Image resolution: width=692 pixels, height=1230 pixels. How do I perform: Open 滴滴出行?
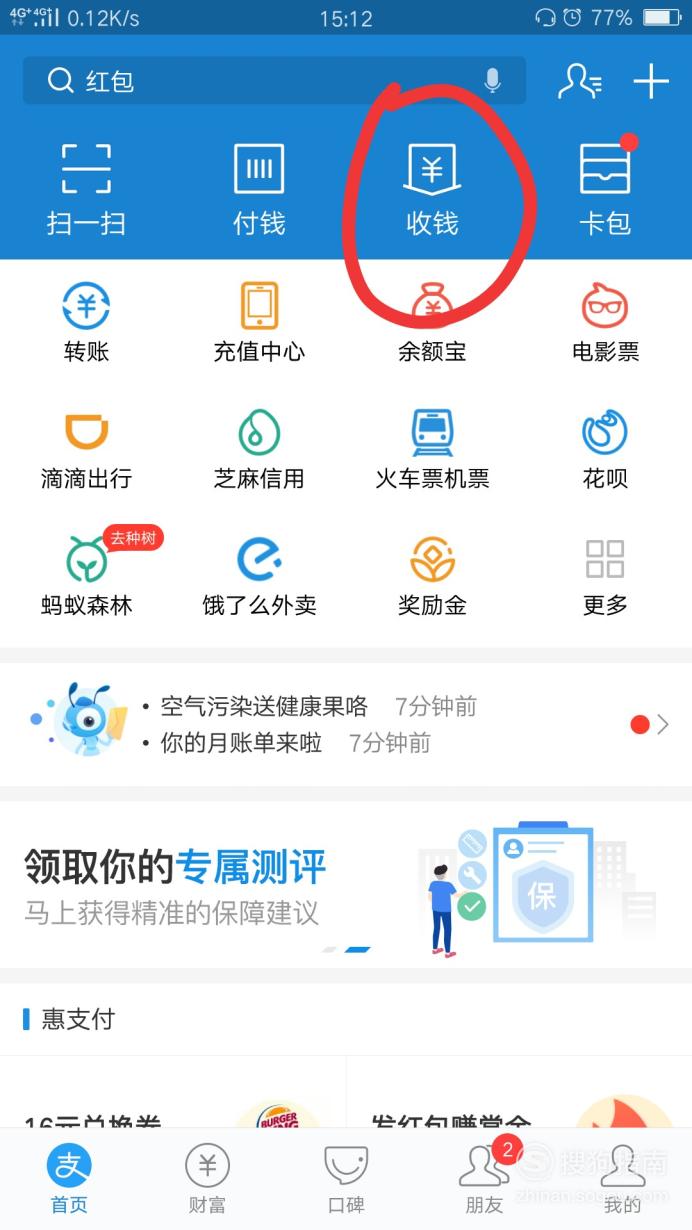coord(86,450)
